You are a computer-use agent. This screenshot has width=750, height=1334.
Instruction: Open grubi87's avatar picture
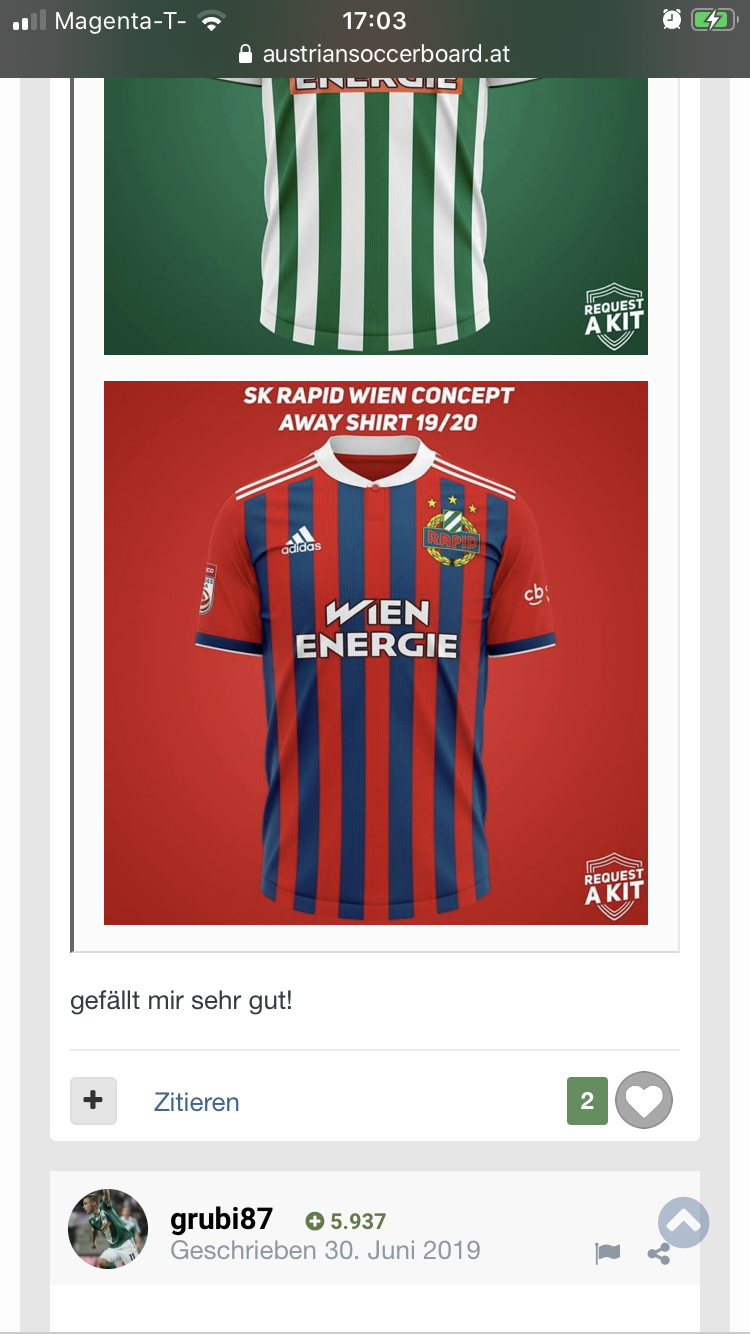(x=108, y=1229)
